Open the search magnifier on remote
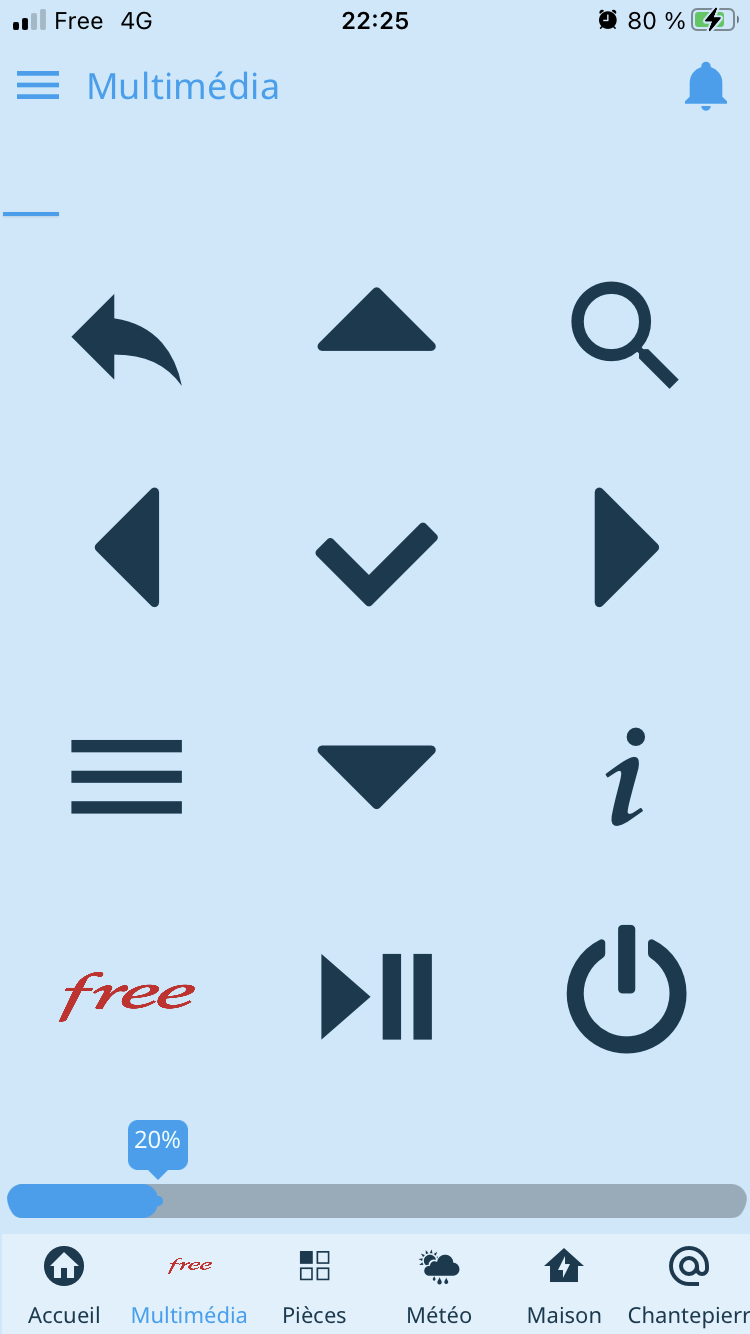This screenshot has width=750, height=1334. pyautogui.click(x=624, y=335)
